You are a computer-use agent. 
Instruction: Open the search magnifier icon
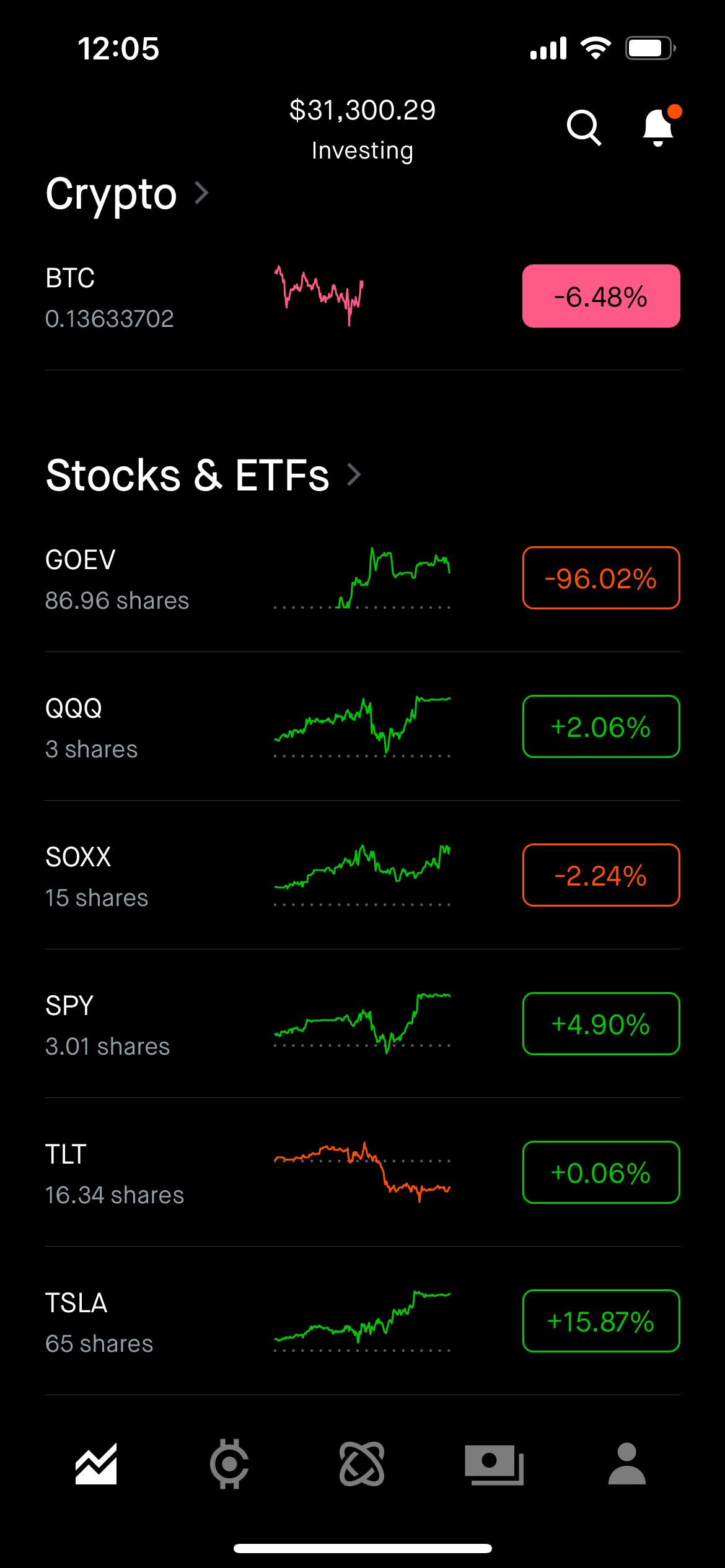click(584, 128)
